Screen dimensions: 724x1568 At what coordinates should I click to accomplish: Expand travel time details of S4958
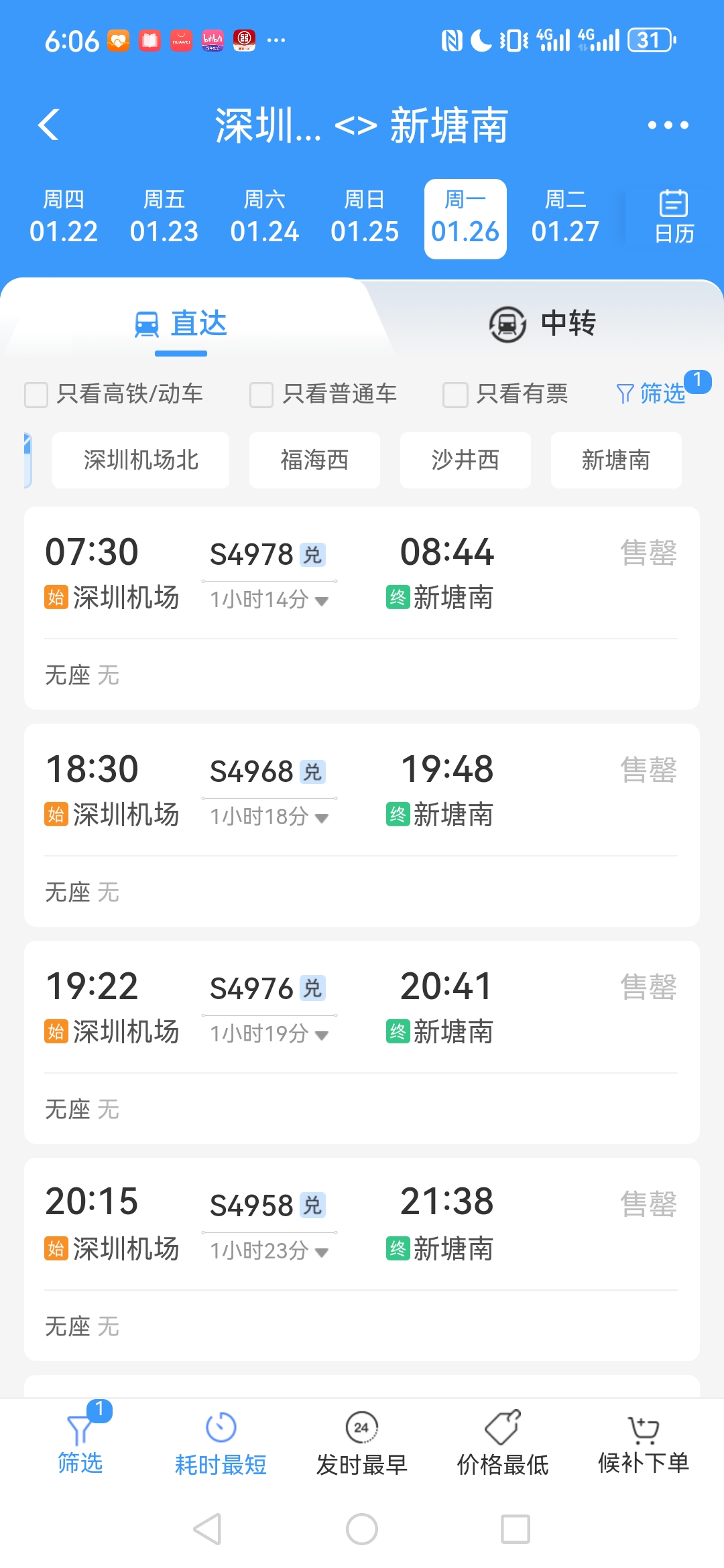320,1250
